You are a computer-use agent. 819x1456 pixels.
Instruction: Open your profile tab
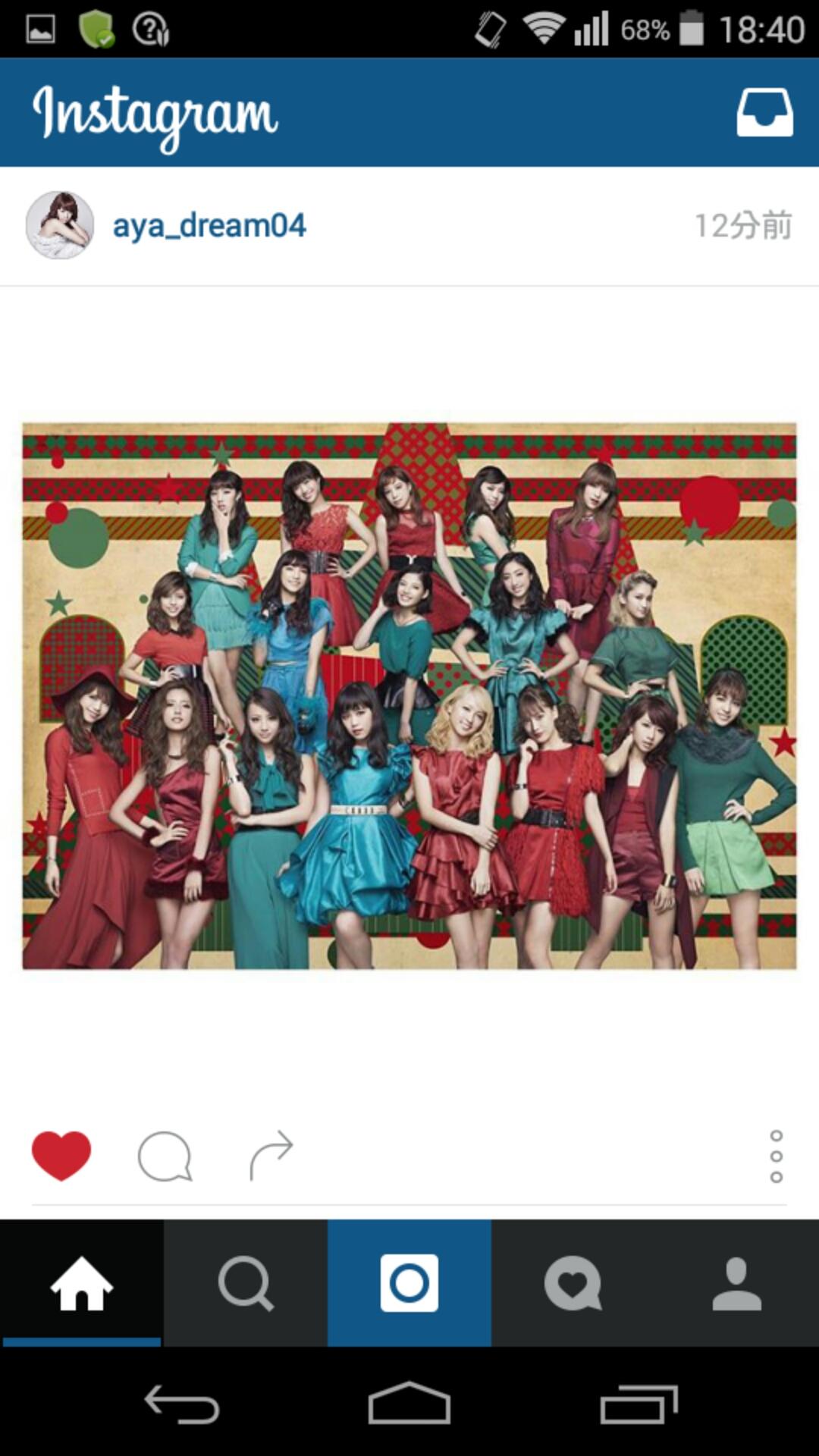[737, 1283]
